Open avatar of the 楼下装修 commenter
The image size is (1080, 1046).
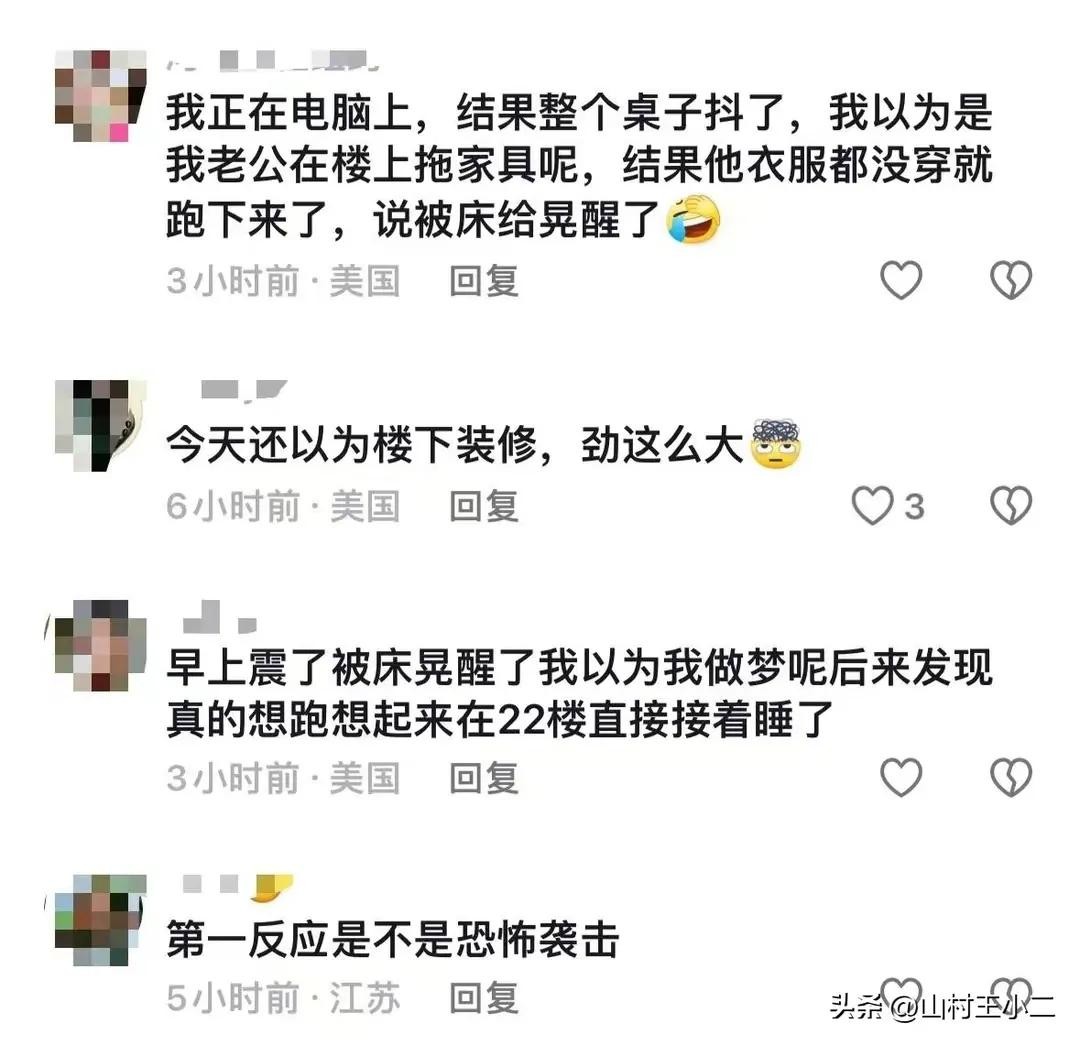(x=98, y=424)
